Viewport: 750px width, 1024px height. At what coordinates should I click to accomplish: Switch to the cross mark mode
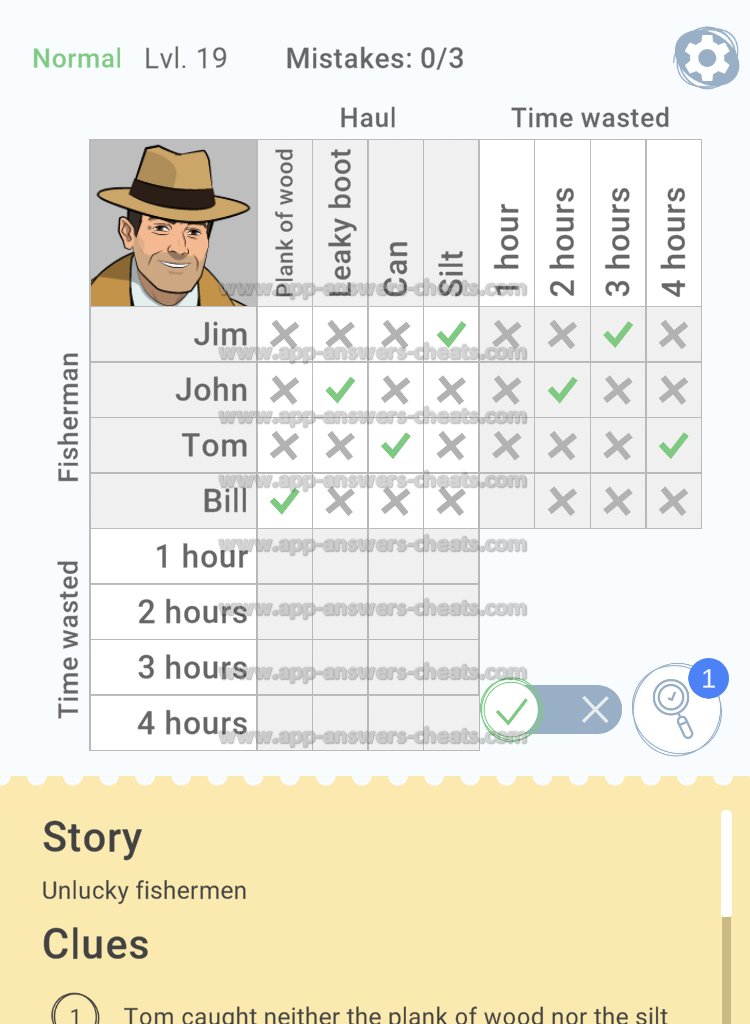594,711
